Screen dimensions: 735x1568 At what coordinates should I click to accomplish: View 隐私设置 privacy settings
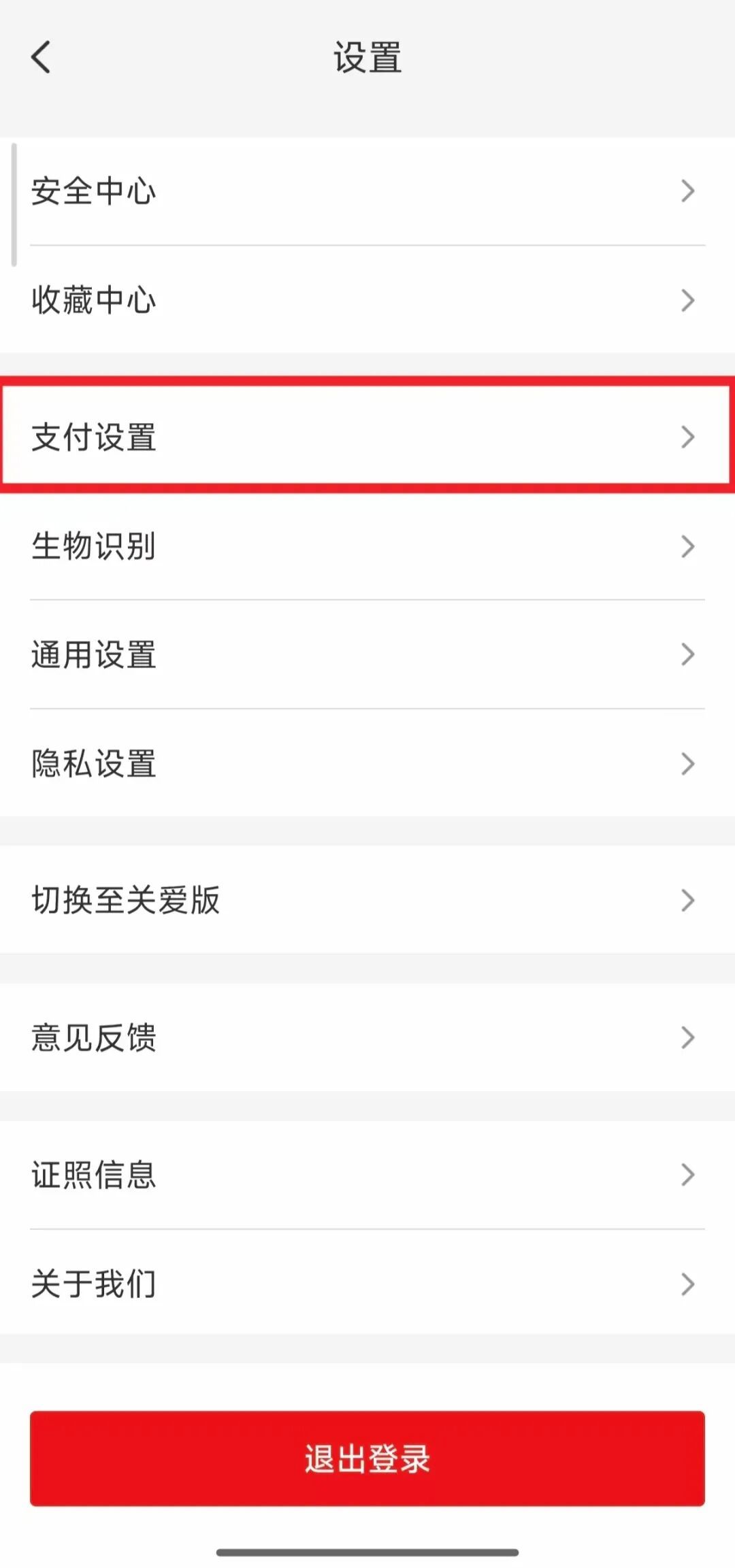click(367, 763)
